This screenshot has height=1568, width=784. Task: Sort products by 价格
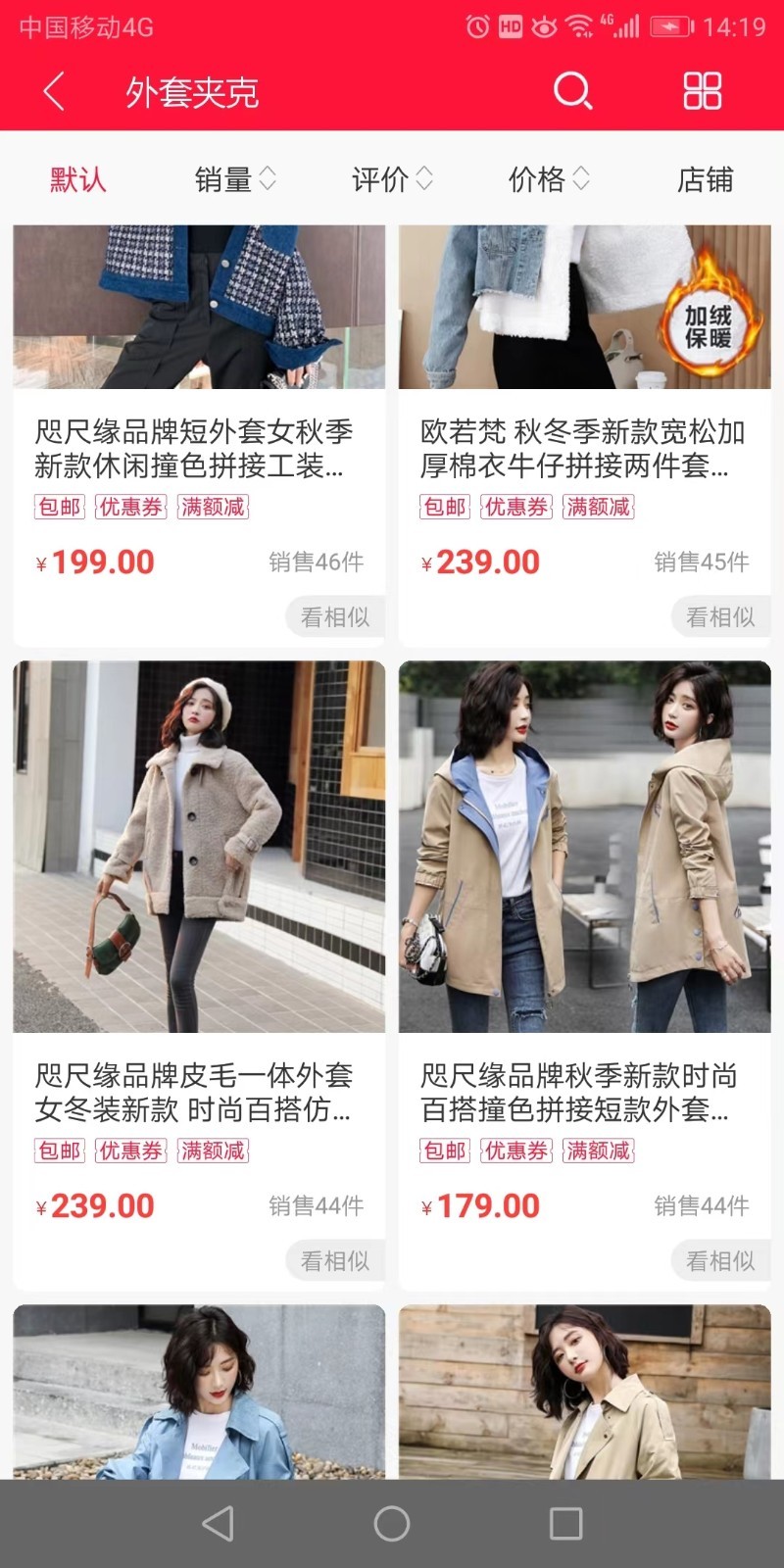(549, 179)
